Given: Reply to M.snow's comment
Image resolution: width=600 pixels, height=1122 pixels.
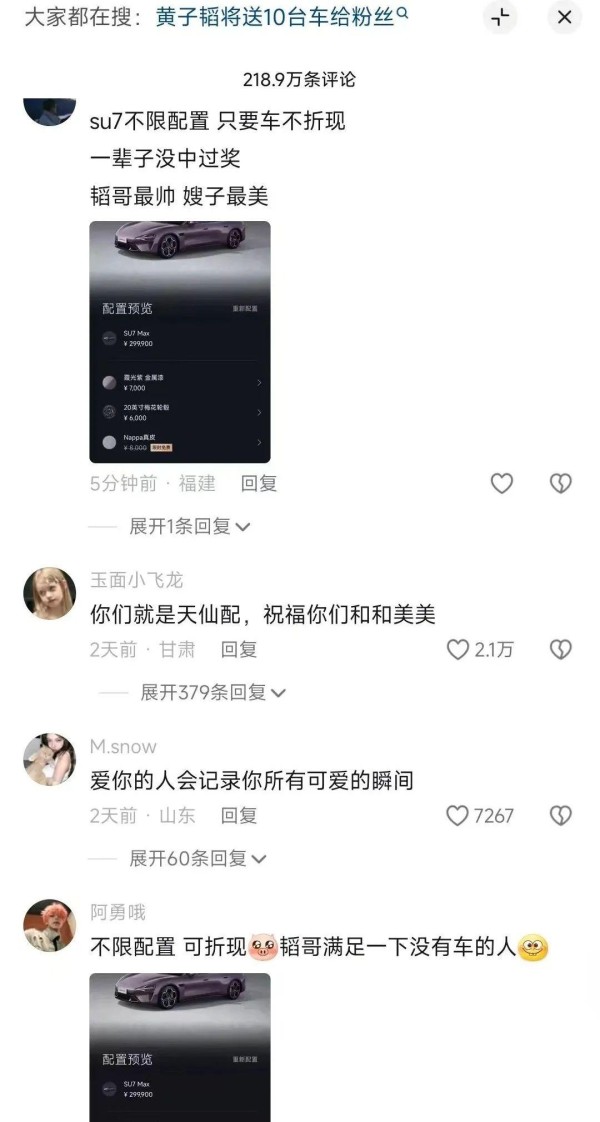Looking at the screenshot, I should (x=238, y=816).
